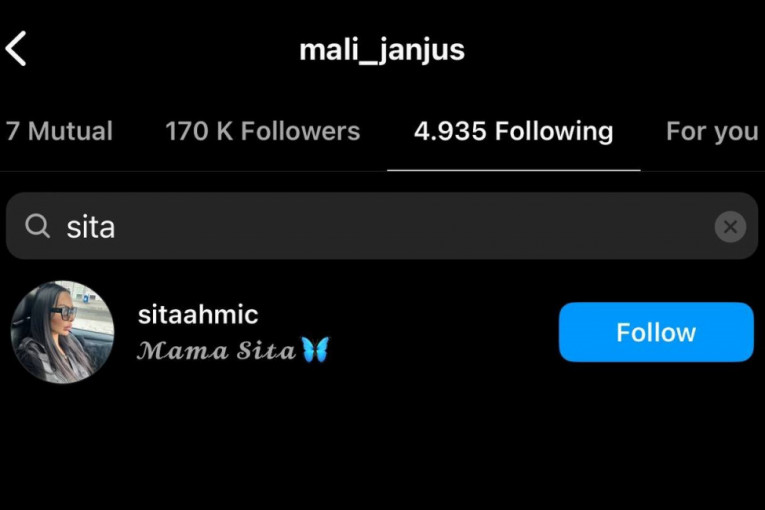Image resolution: width=765 pixels, height=510 pixels.
Task: Clear the search text
Action: point(730,227)
